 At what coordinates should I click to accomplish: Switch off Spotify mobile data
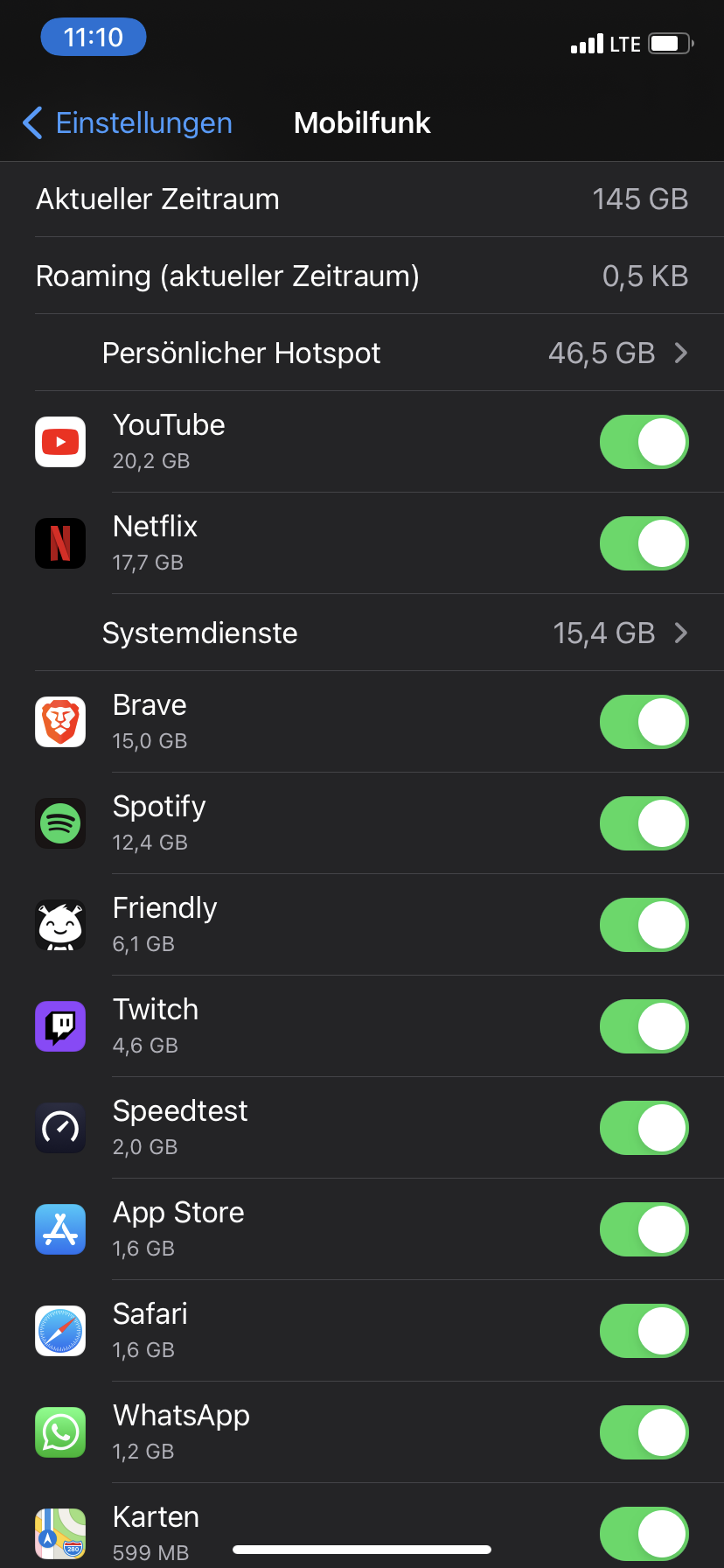644,824
